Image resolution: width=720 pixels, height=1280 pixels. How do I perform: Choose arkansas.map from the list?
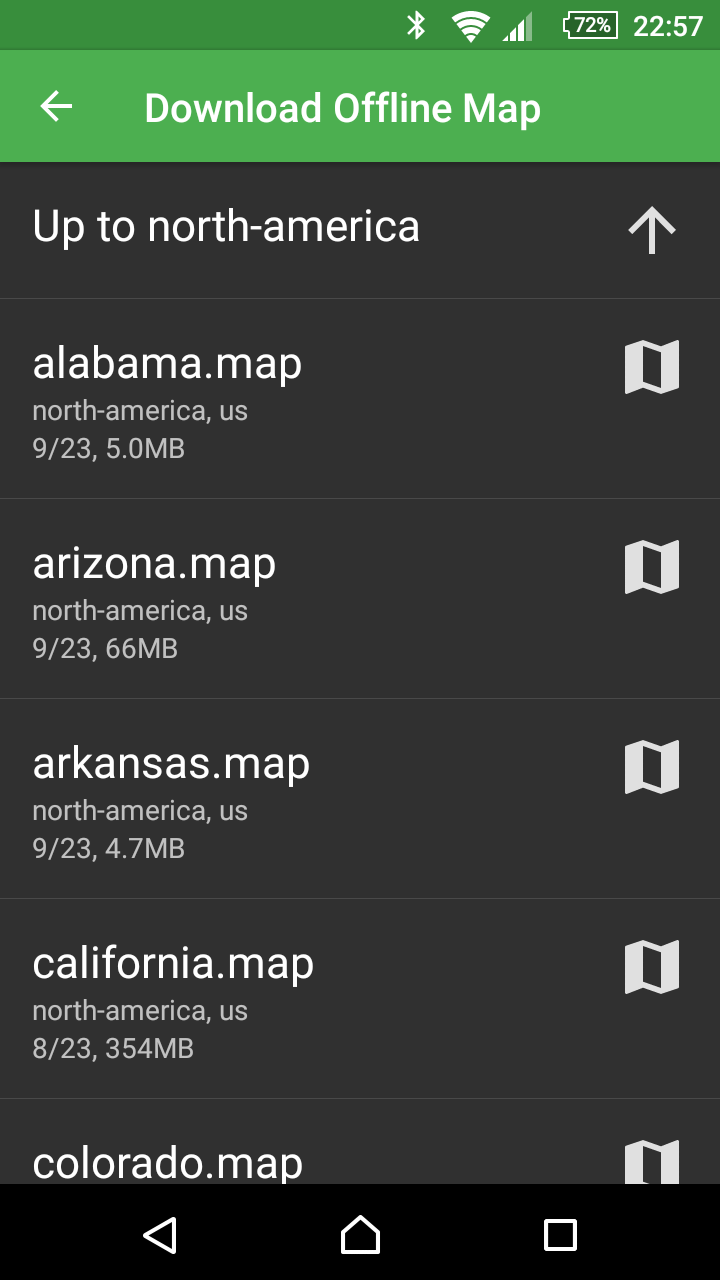click(x=360, y=799)
